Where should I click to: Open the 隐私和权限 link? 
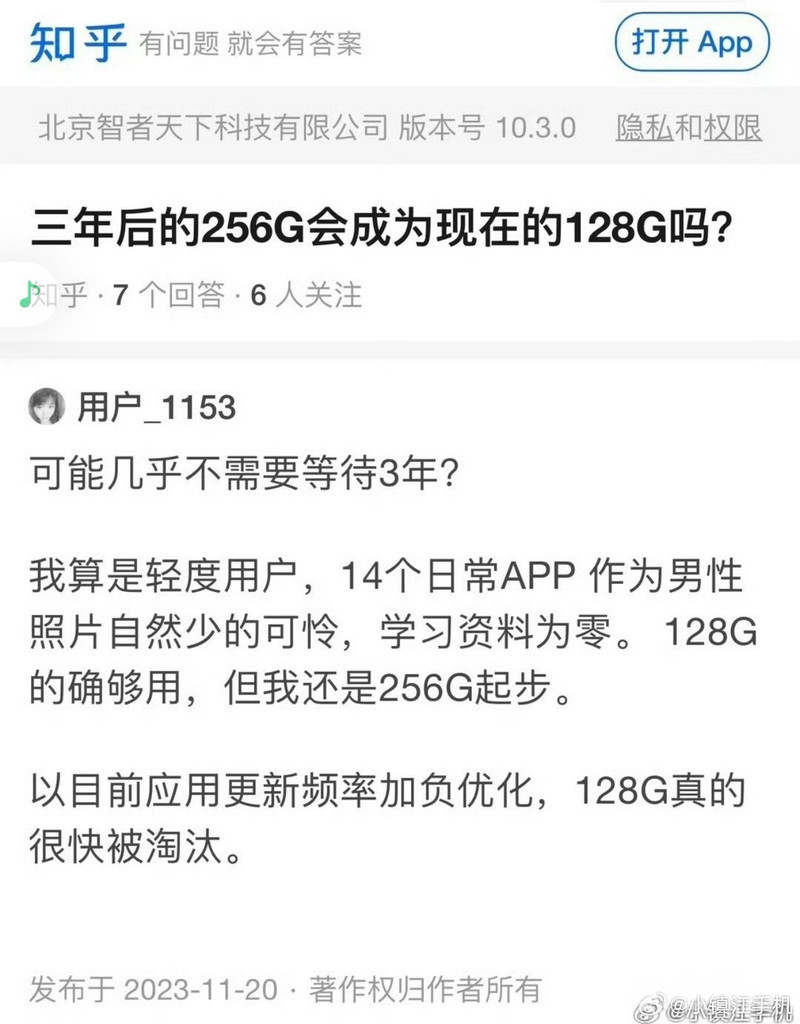[688, 128]
